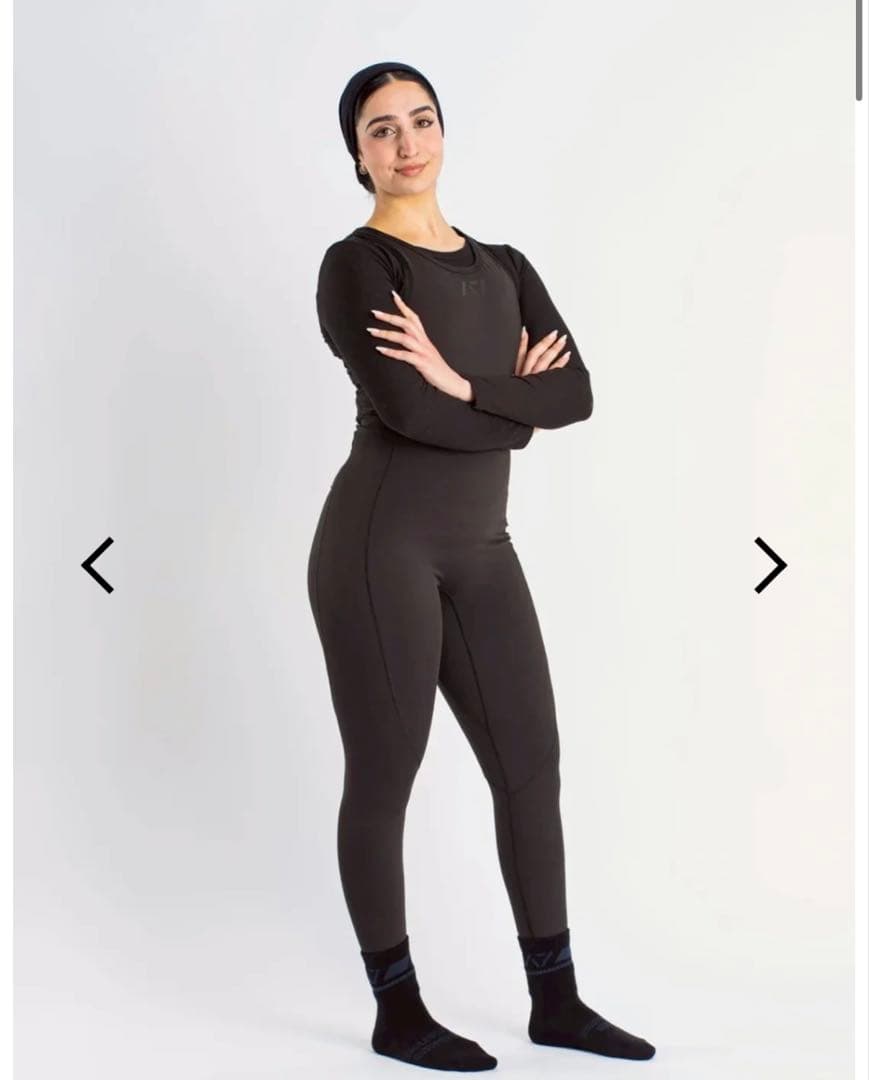
Task: Go to the previous product photo
Action: [x=98, y=565]
